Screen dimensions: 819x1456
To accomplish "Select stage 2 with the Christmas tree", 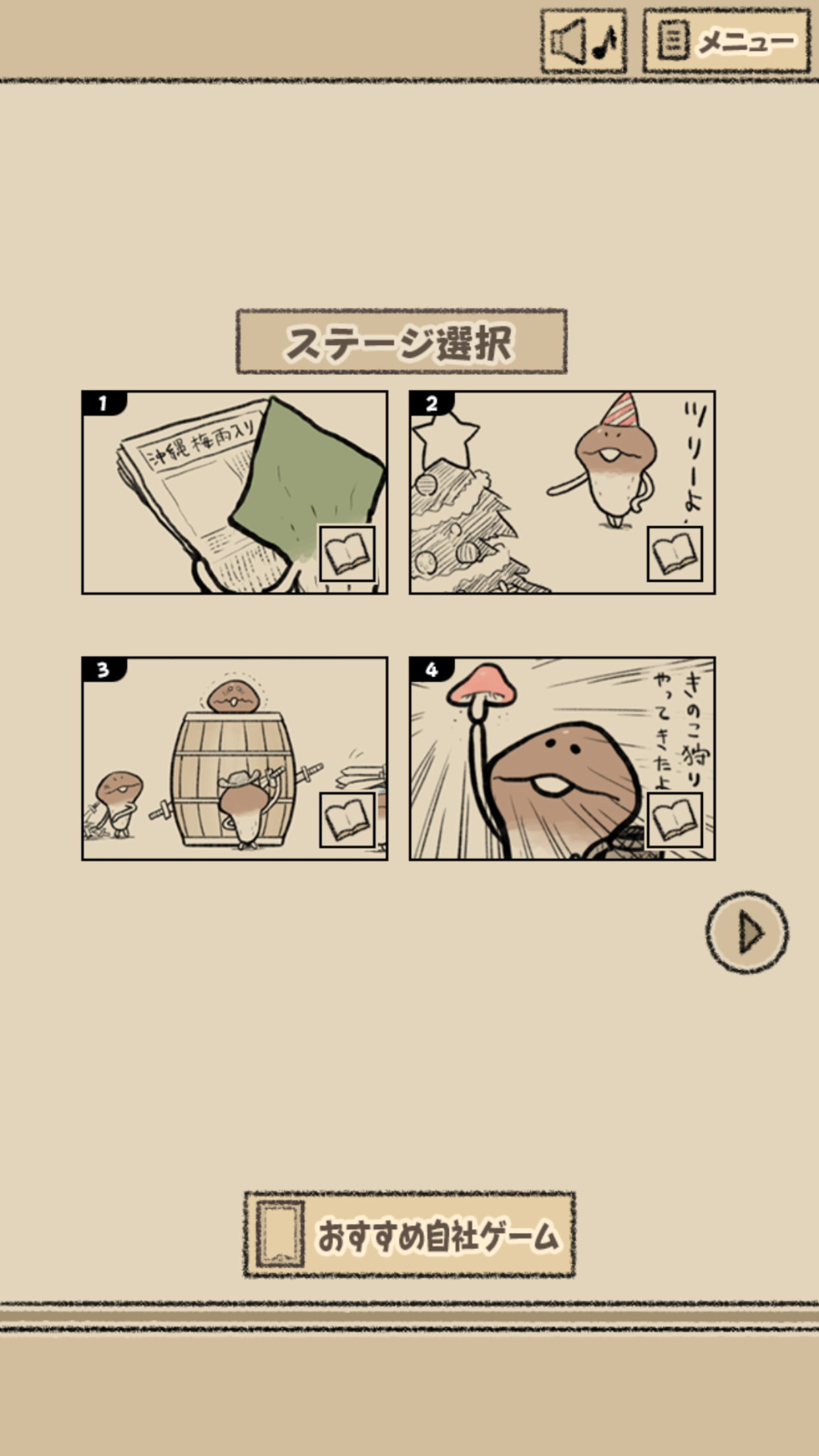I will coord(562,493).
